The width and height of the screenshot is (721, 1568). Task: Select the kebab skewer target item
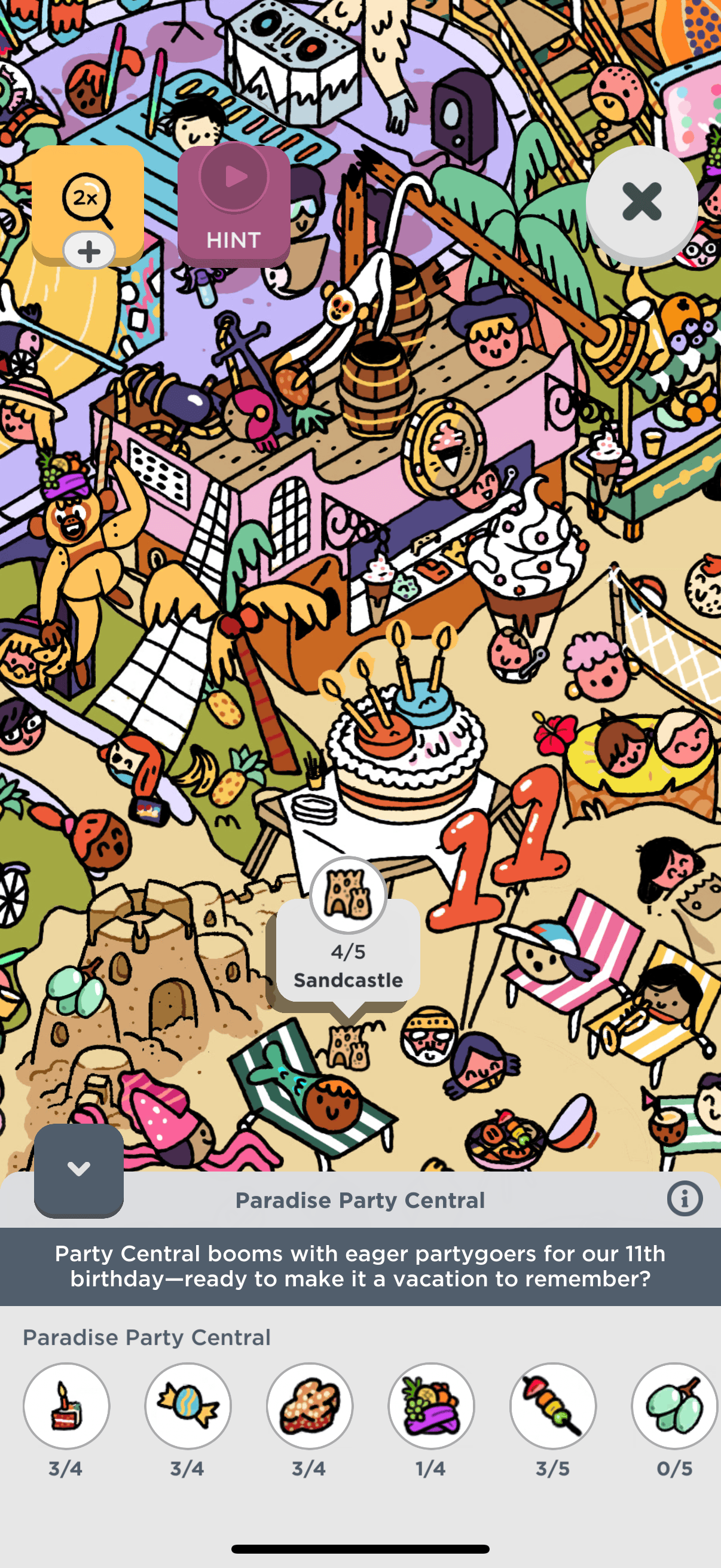(552, 1405)
